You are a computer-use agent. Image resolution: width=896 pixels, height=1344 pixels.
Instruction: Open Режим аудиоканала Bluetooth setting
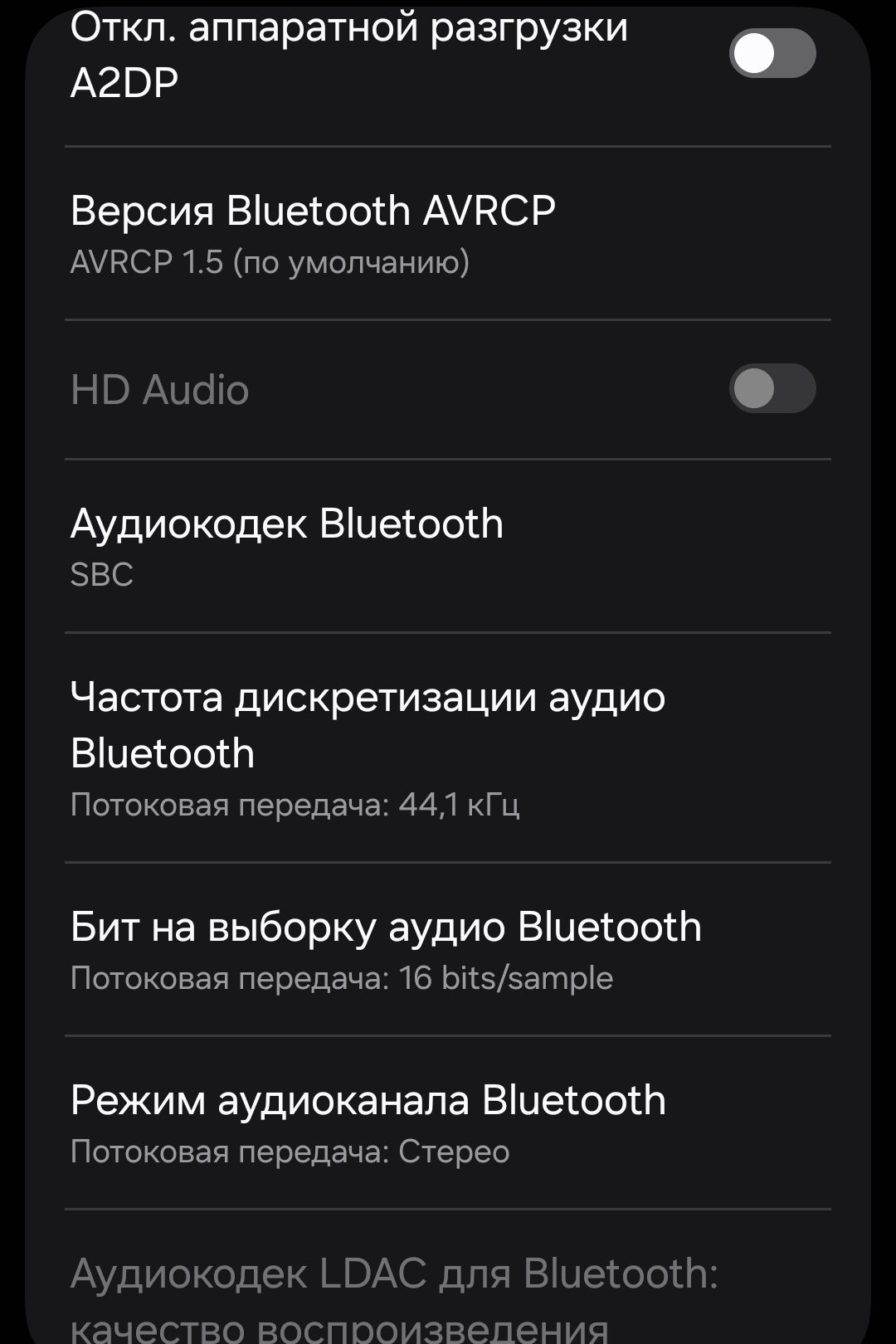point(448,1122)
